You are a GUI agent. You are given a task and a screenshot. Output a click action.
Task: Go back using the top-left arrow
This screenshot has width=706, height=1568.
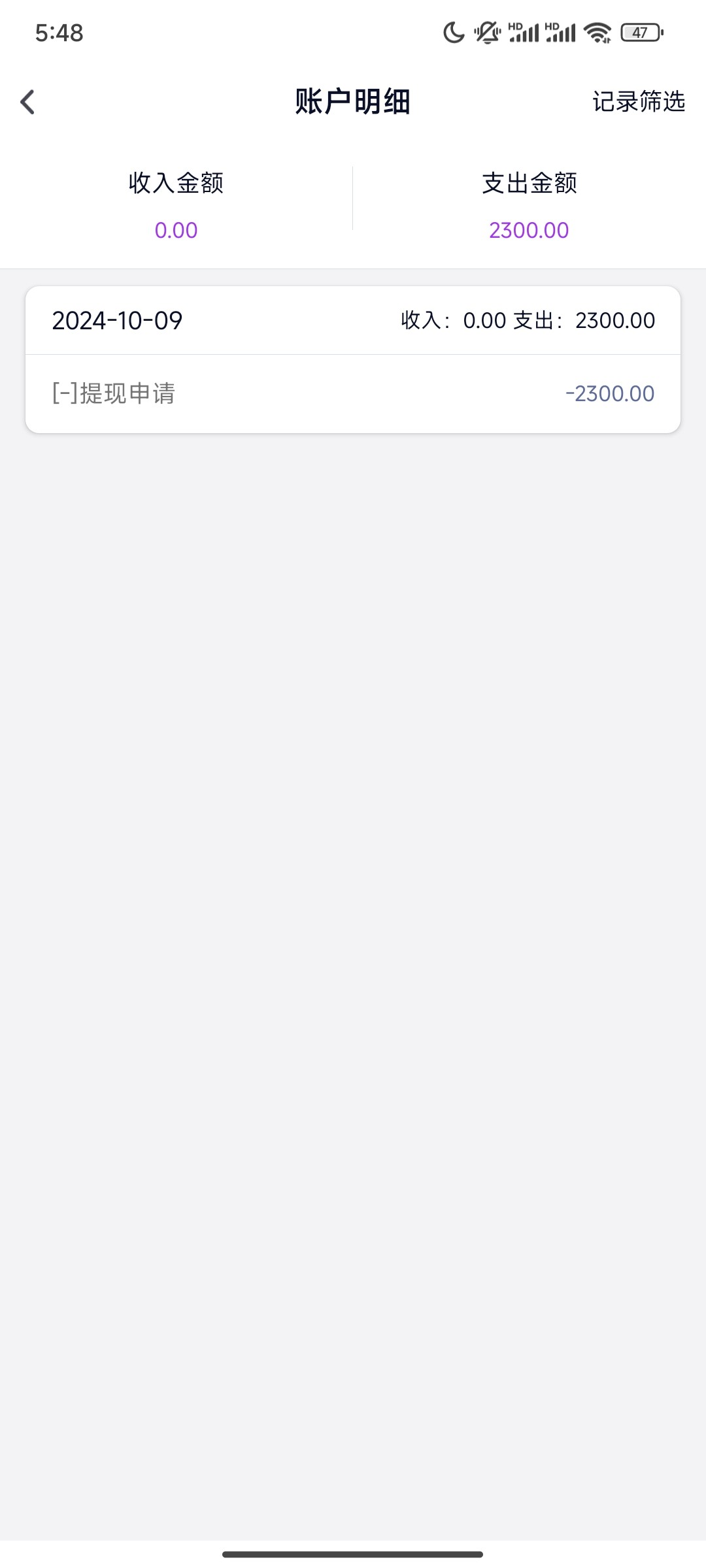point(27,102)
